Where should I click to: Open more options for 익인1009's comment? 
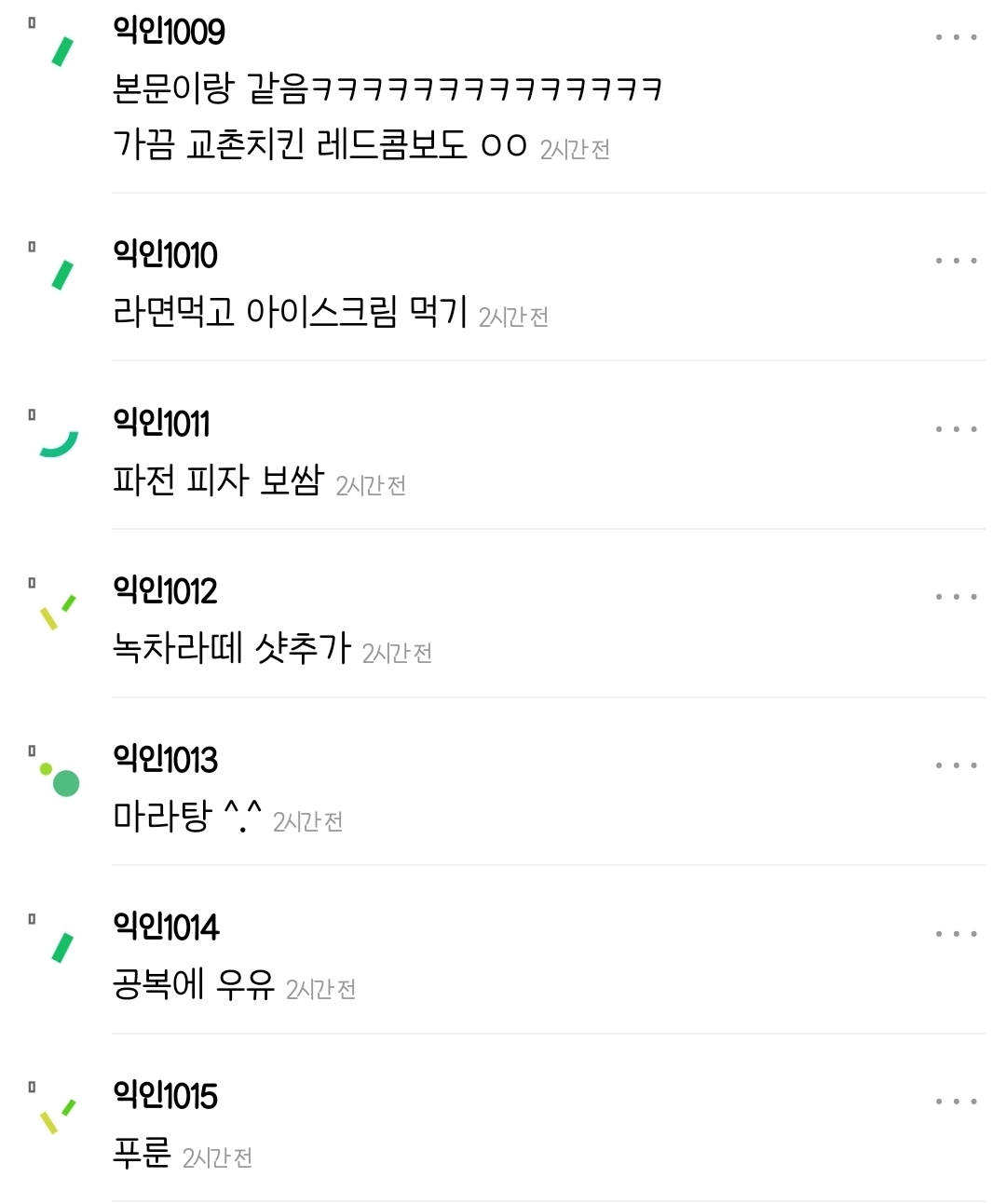tap(956, 37)
